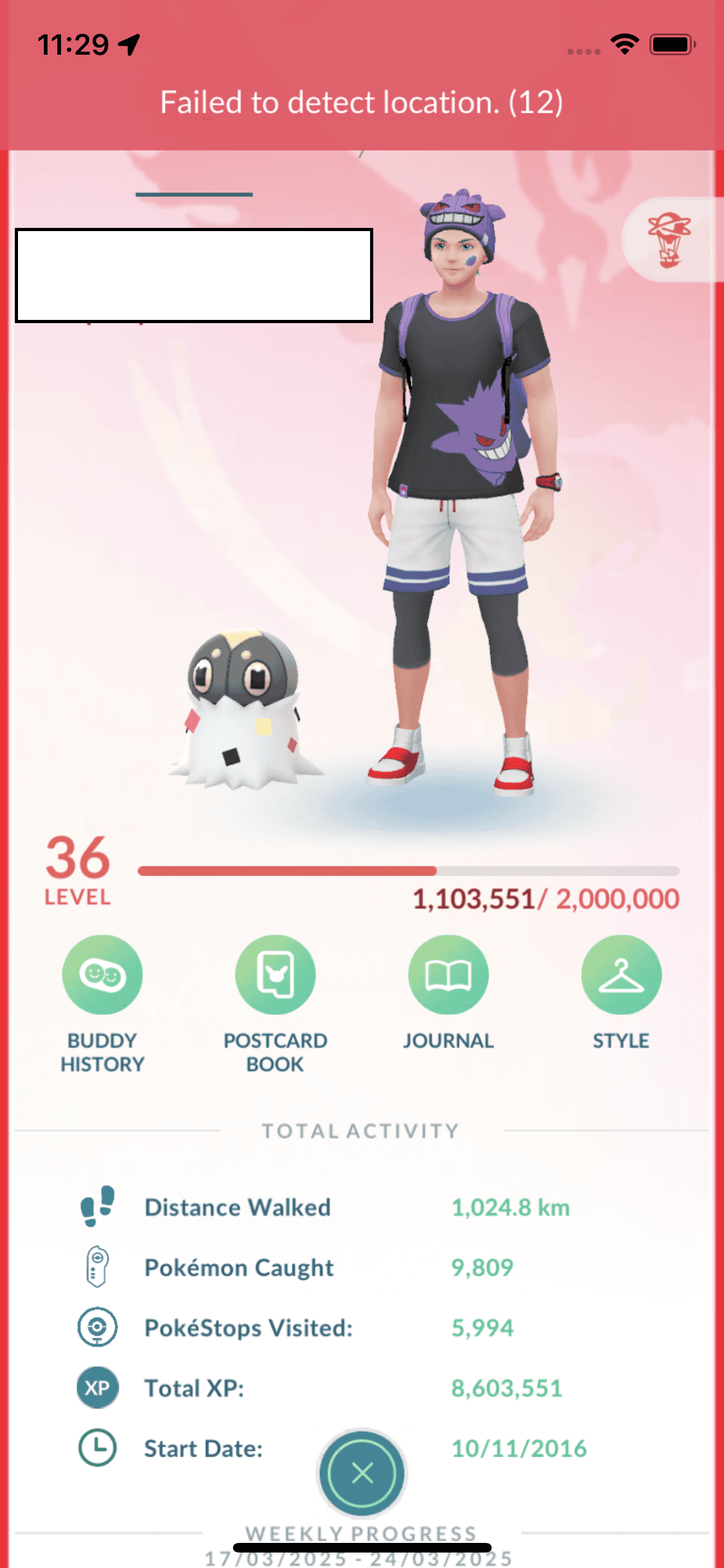Open Buddy History
The width and height of the screenshot is (724, 1568).
(102, 975)
